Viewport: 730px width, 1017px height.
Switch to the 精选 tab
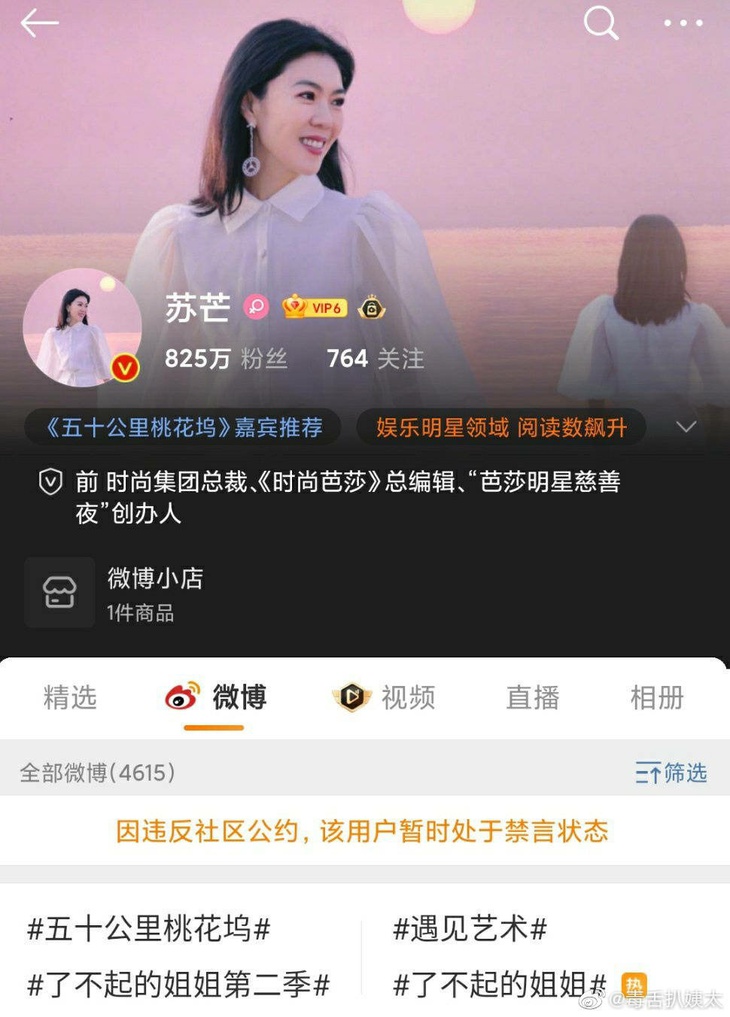70,697
